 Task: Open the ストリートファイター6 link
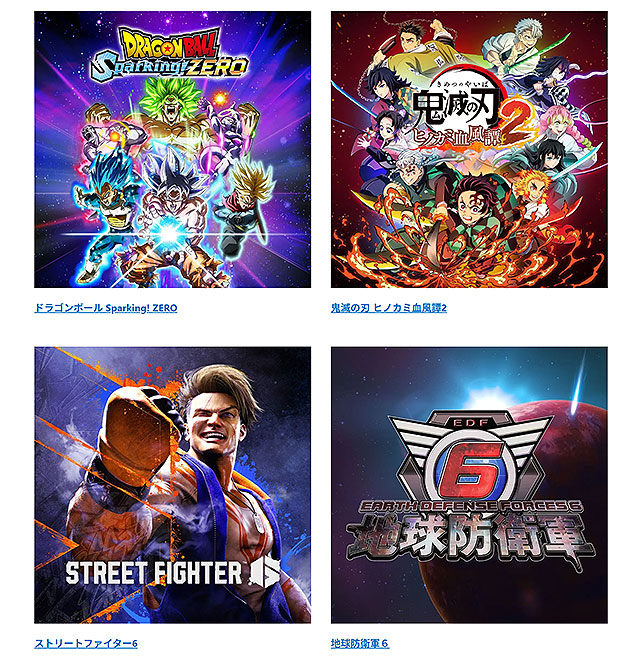click(x=86, y=643)
